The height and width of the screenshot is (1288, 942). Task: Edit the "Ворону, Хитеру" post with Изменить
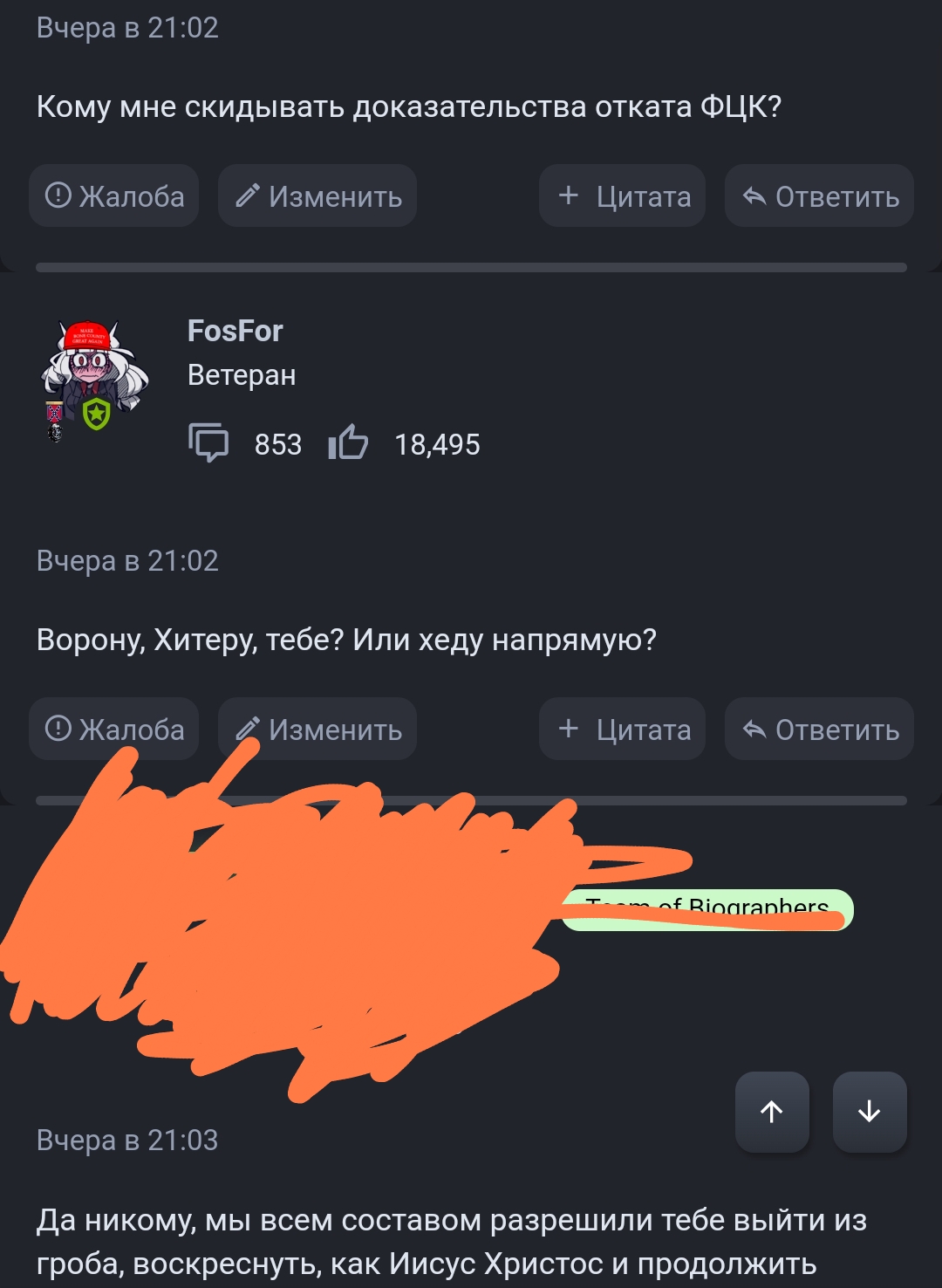tap(317, 729)
